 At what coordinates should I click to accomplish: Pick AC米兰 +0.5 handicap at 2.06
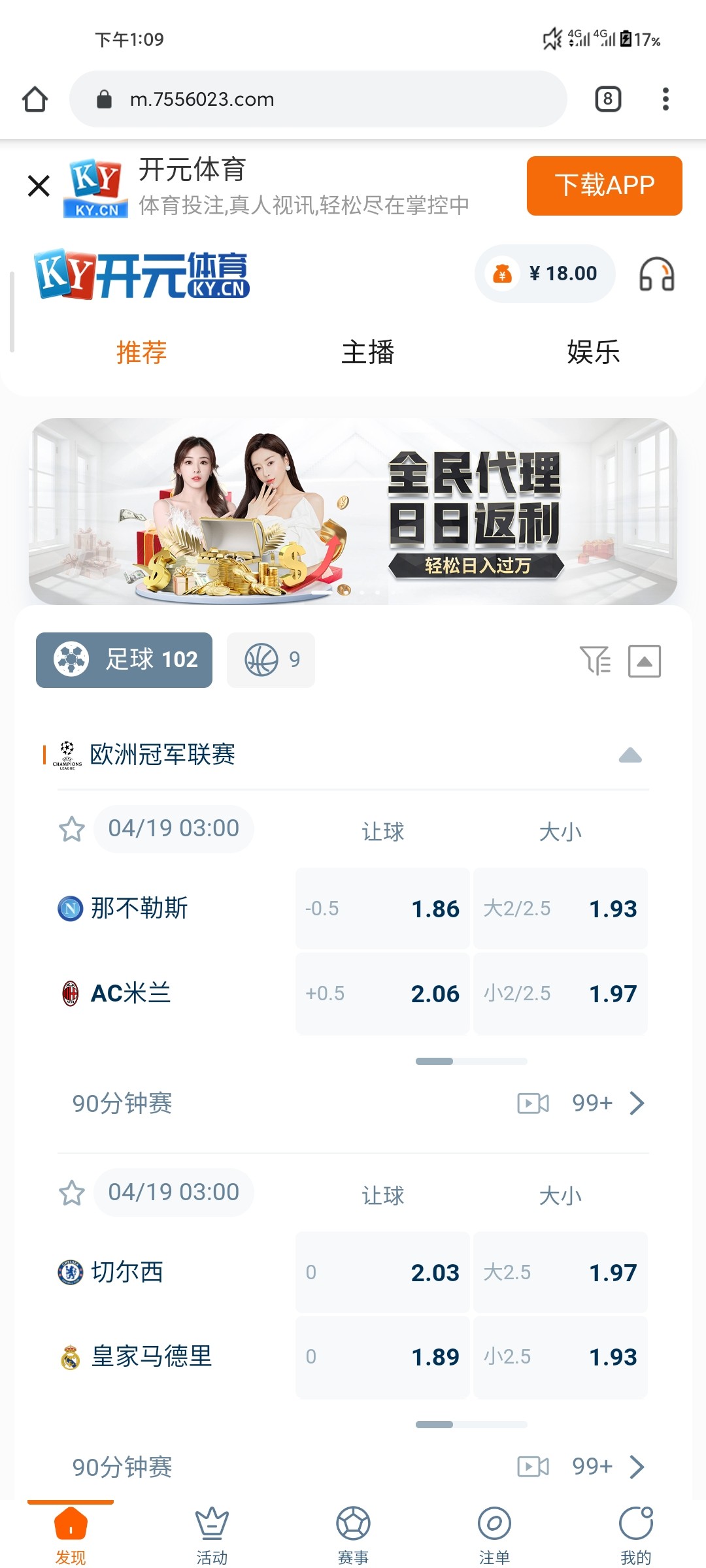[x=382, y=994]
